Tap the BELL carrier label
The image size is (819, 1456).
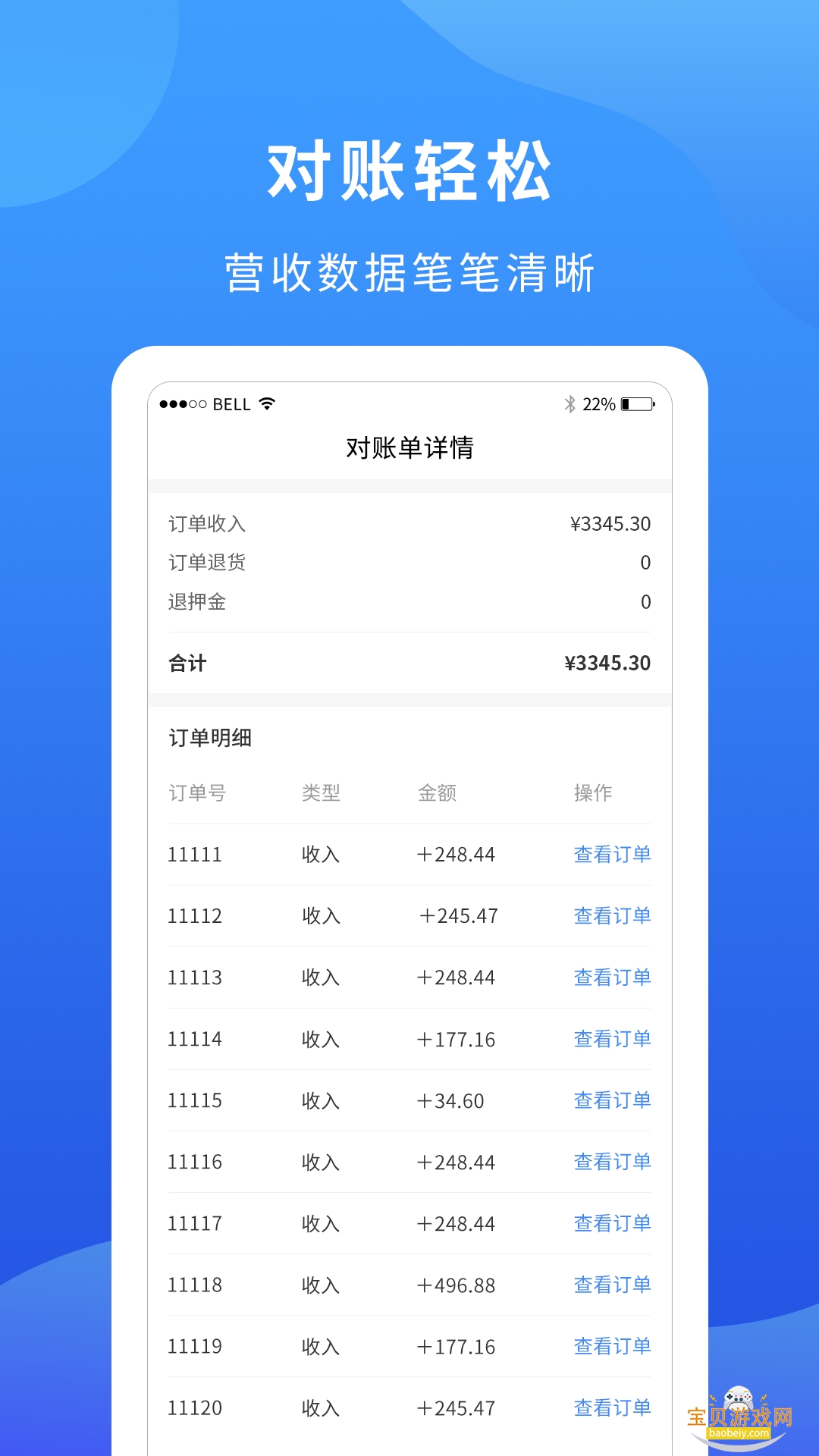[231, 404]
